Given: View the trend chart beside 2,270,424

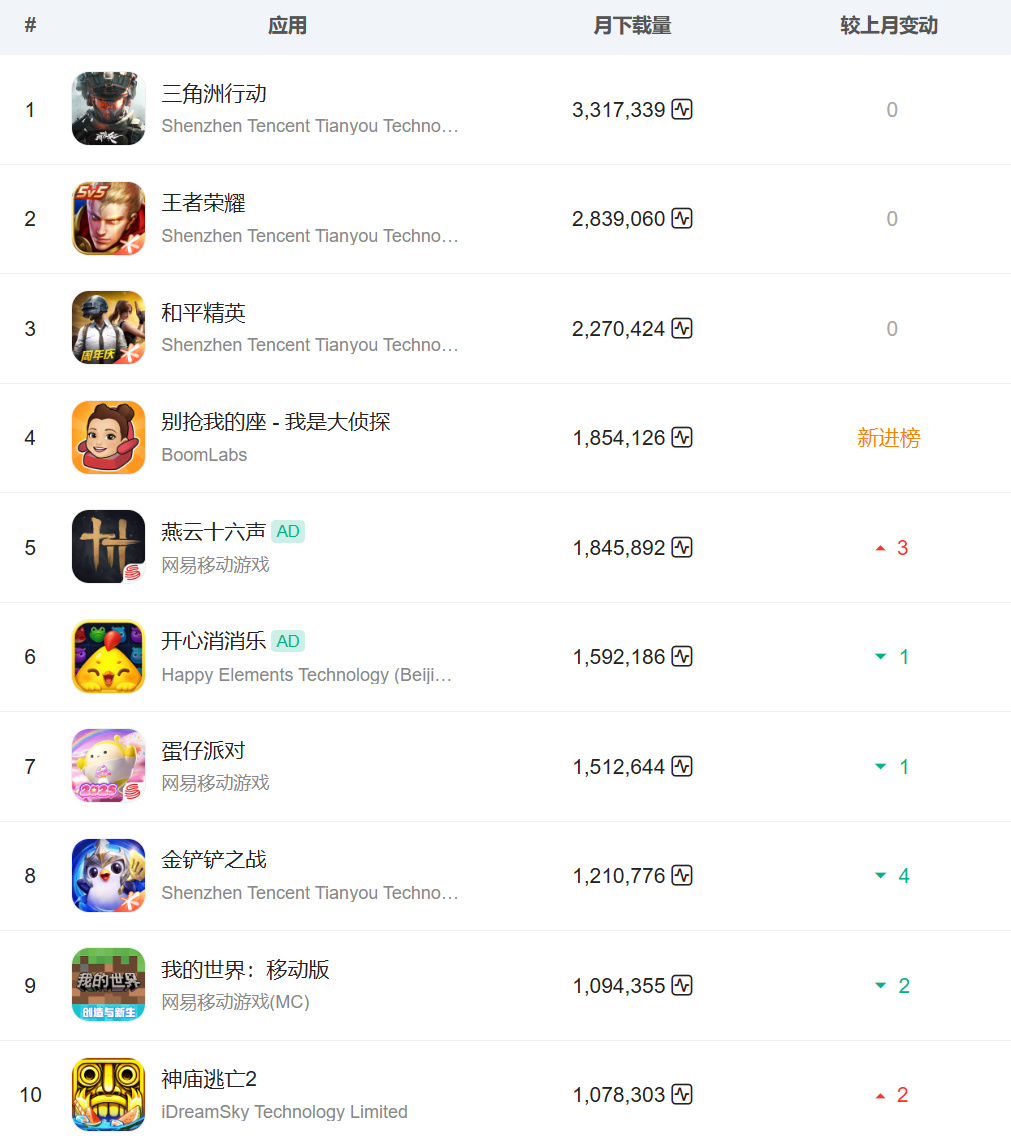Looking at the screenshot, I should (x=682, y=328).
